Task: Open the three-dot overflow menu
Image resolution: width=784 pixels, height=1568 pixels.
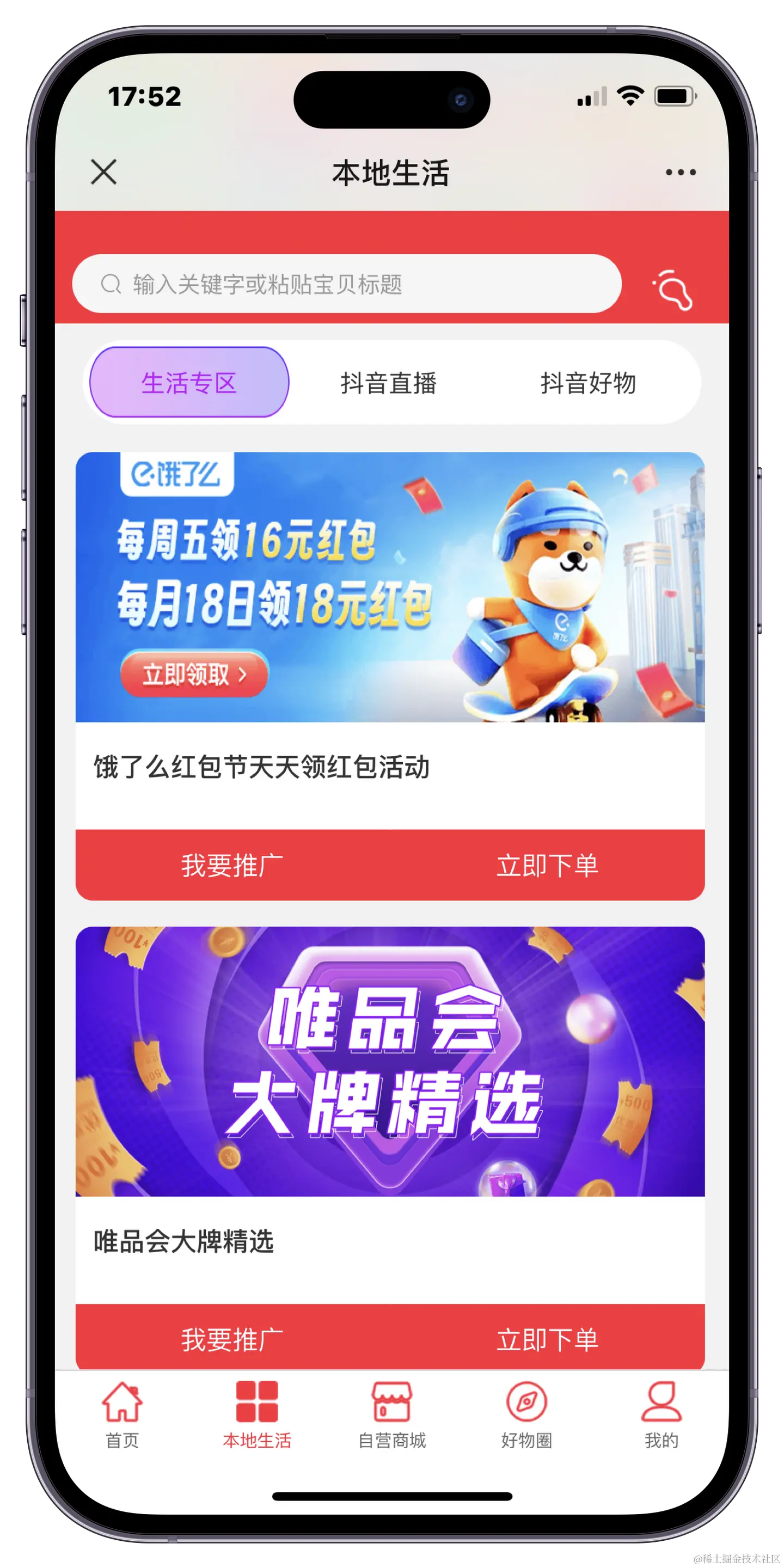Action: (x=680, y=172)
